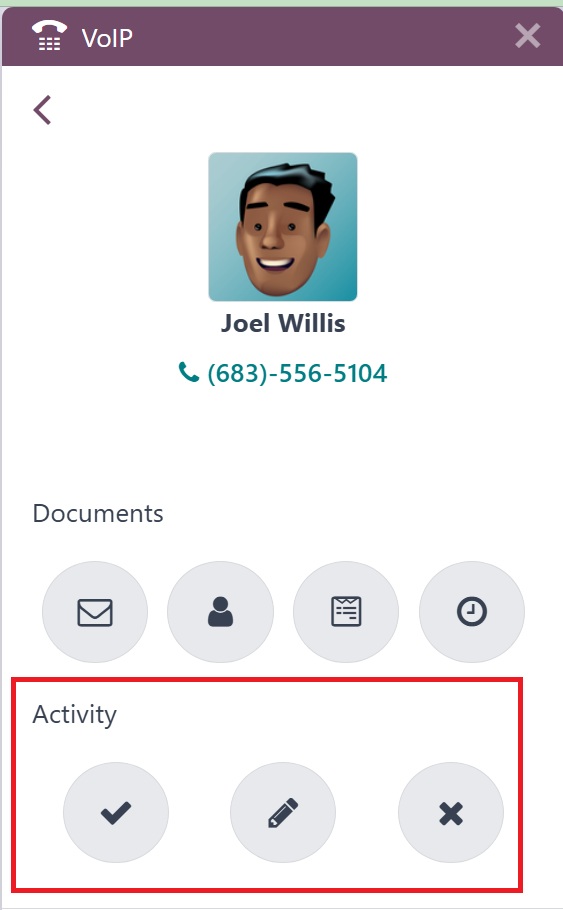The height and width of the screenshot is (910, 563).
Task: Cancel the activity with the cross button
Action: coord(451,812)
